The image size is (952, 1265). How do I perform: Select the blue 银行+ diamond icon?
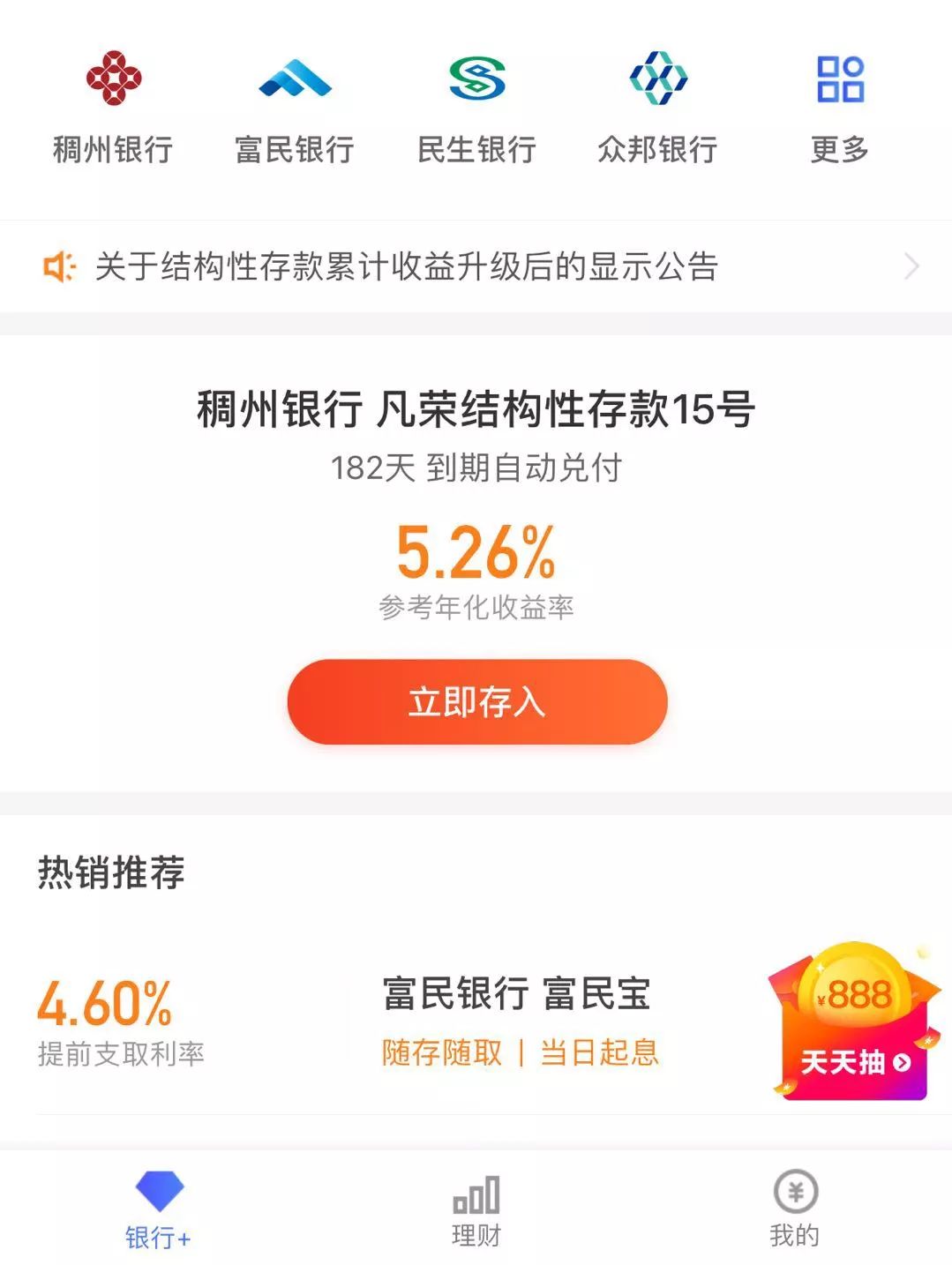point(161,1193)
